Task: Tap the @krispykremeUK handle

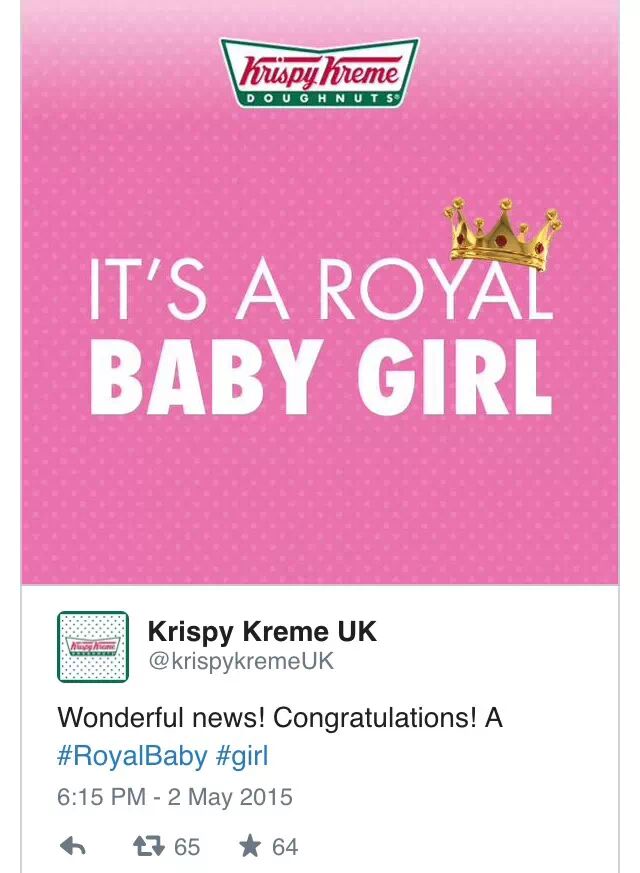Action: tap(240, 662)
